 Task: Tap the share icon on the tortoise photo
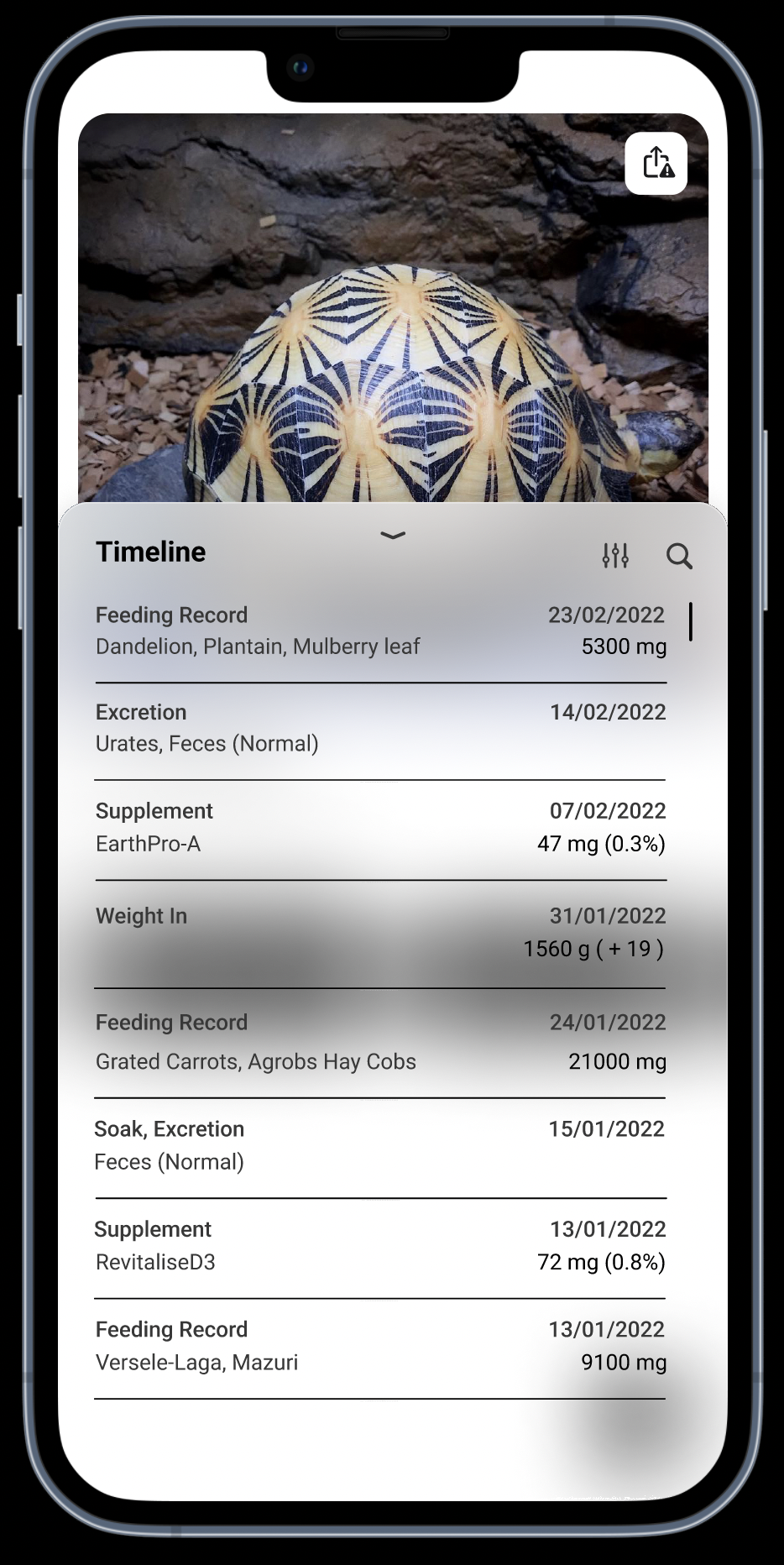pyautogui.click(x=656, y=163)
